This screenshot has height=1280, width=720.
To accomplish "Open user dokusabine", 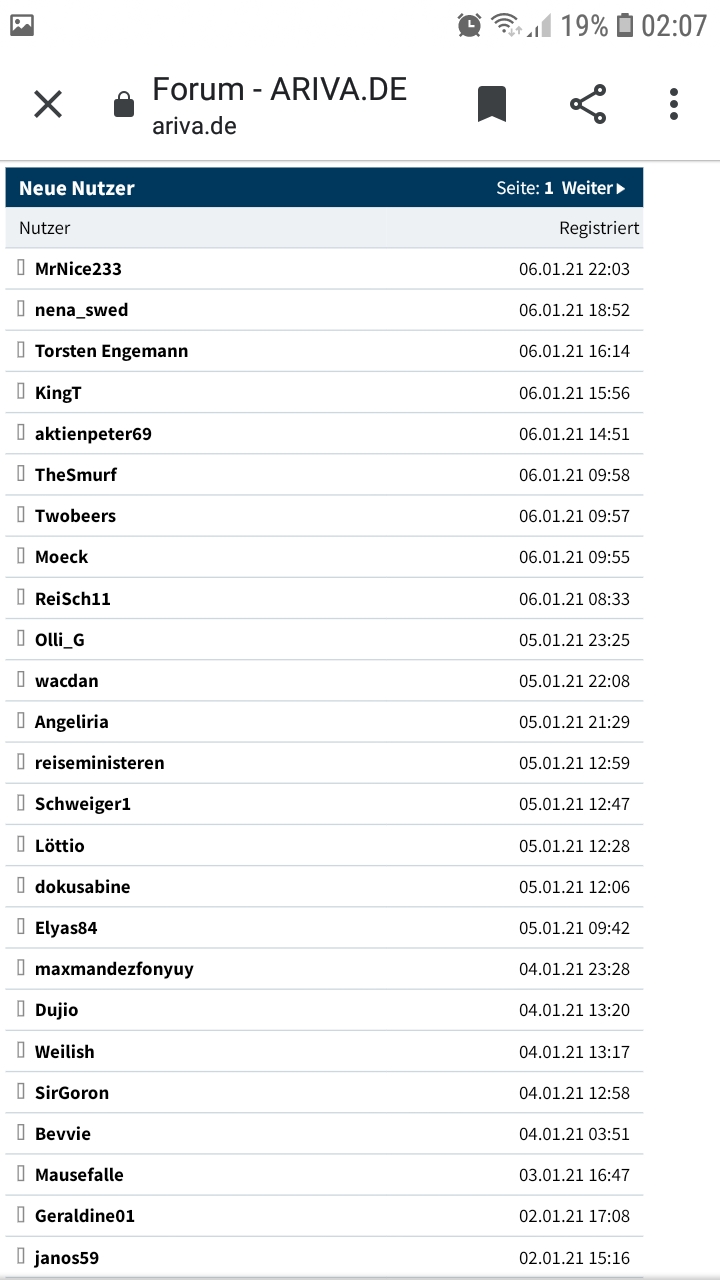I will (x=82, y=887).
